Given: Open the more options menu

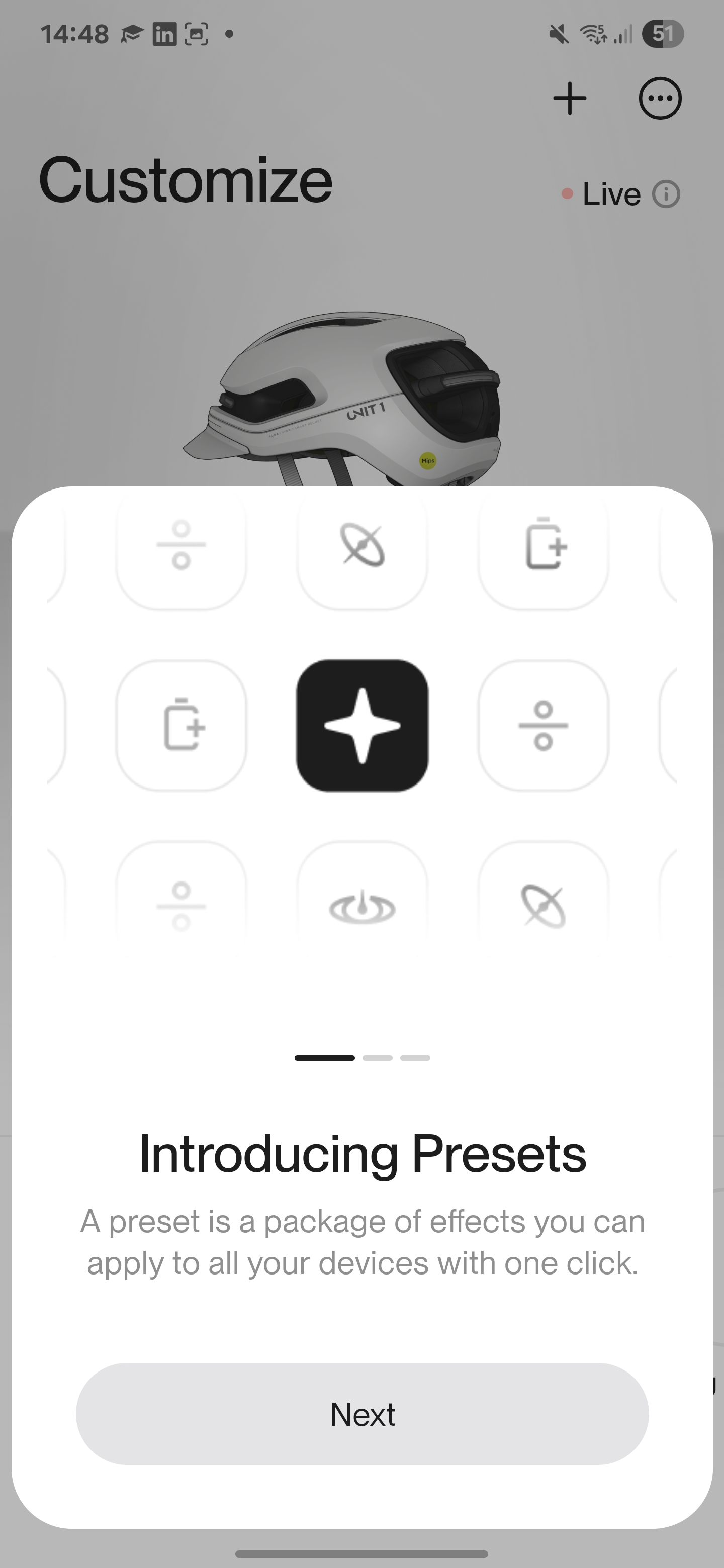Looking at the screenshot, I should point(660,99).
